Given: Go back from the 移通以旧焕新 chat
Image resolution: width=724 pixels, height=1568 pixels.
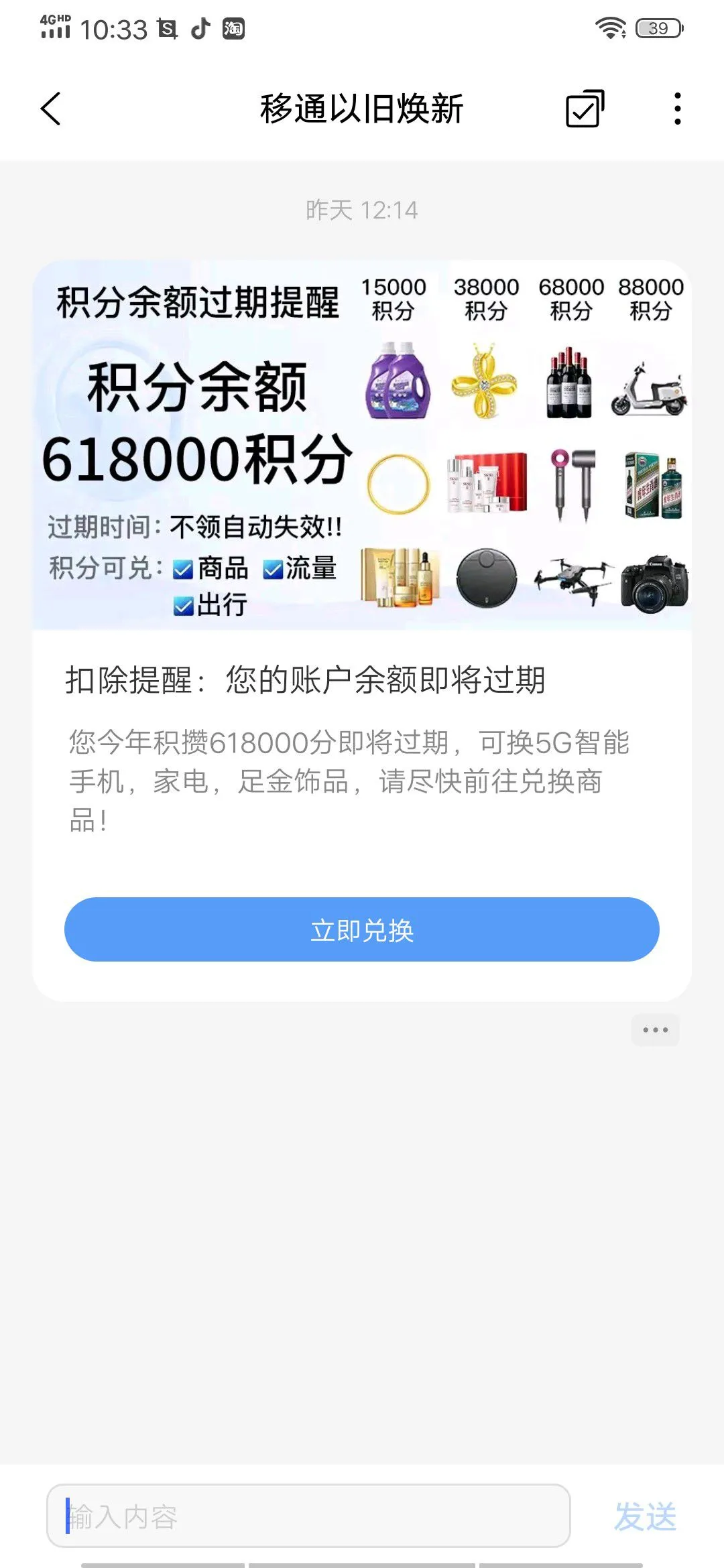Looking at the screenshot, I should click(x=51, y=109).
